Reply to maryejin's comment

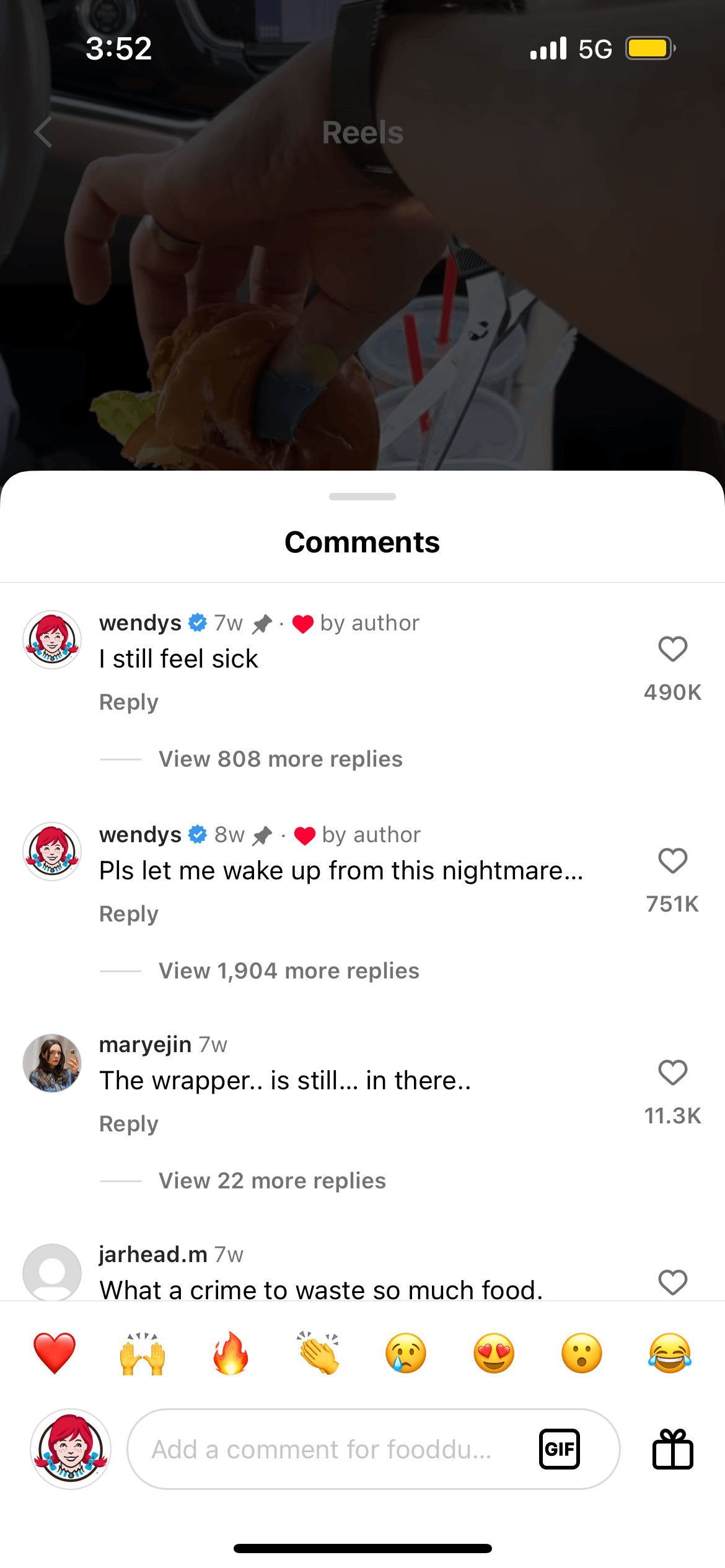pyautogui.click(x=129, y=1124)
